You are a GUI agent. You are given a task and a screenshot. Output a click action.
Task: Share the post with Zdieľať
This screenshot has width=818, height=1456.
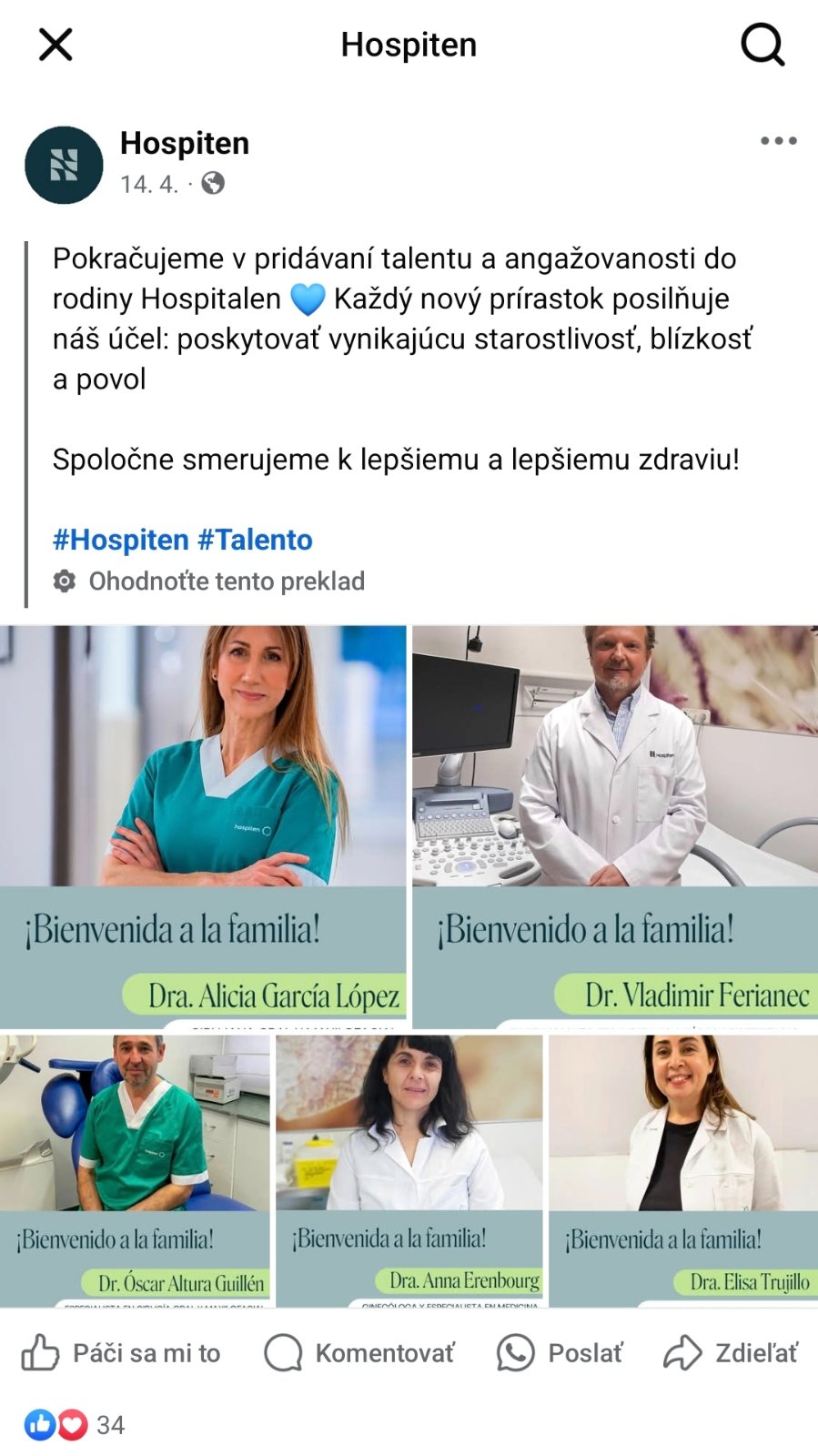(732, 1353)
